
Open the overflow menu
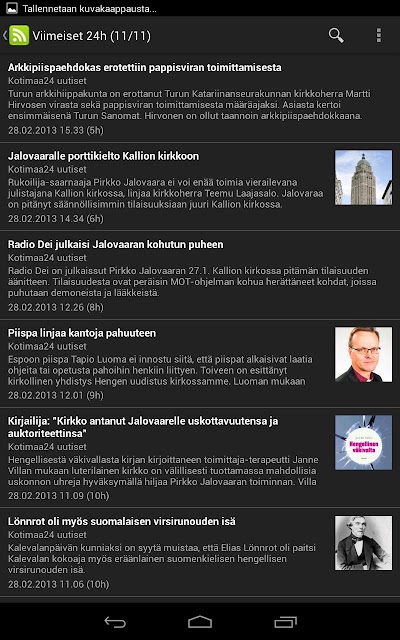(379, 36)
